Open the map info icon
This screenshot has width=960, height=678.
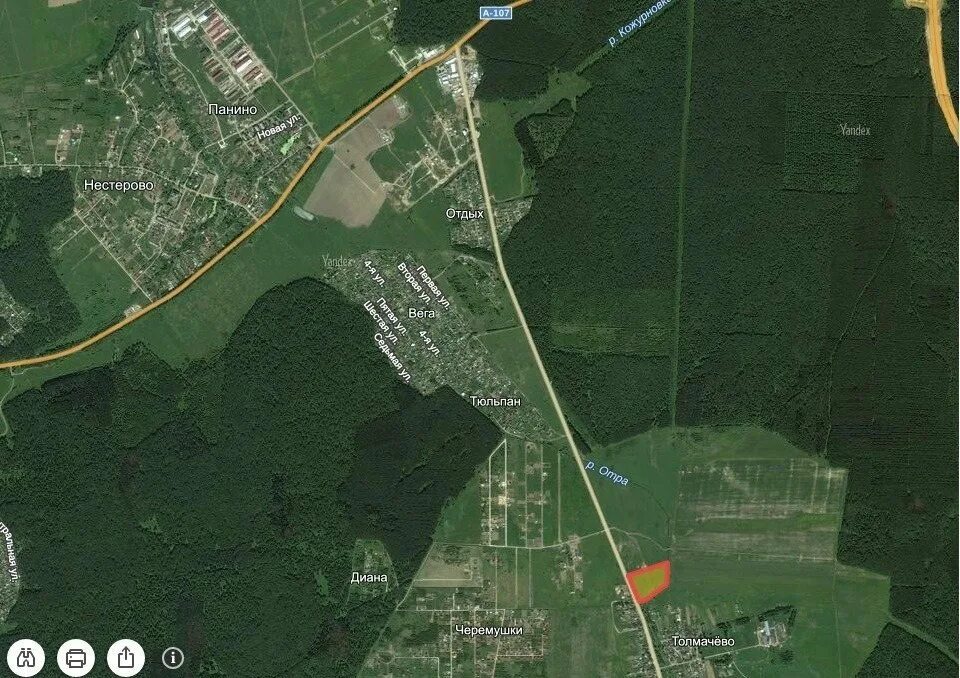point(172,657)
